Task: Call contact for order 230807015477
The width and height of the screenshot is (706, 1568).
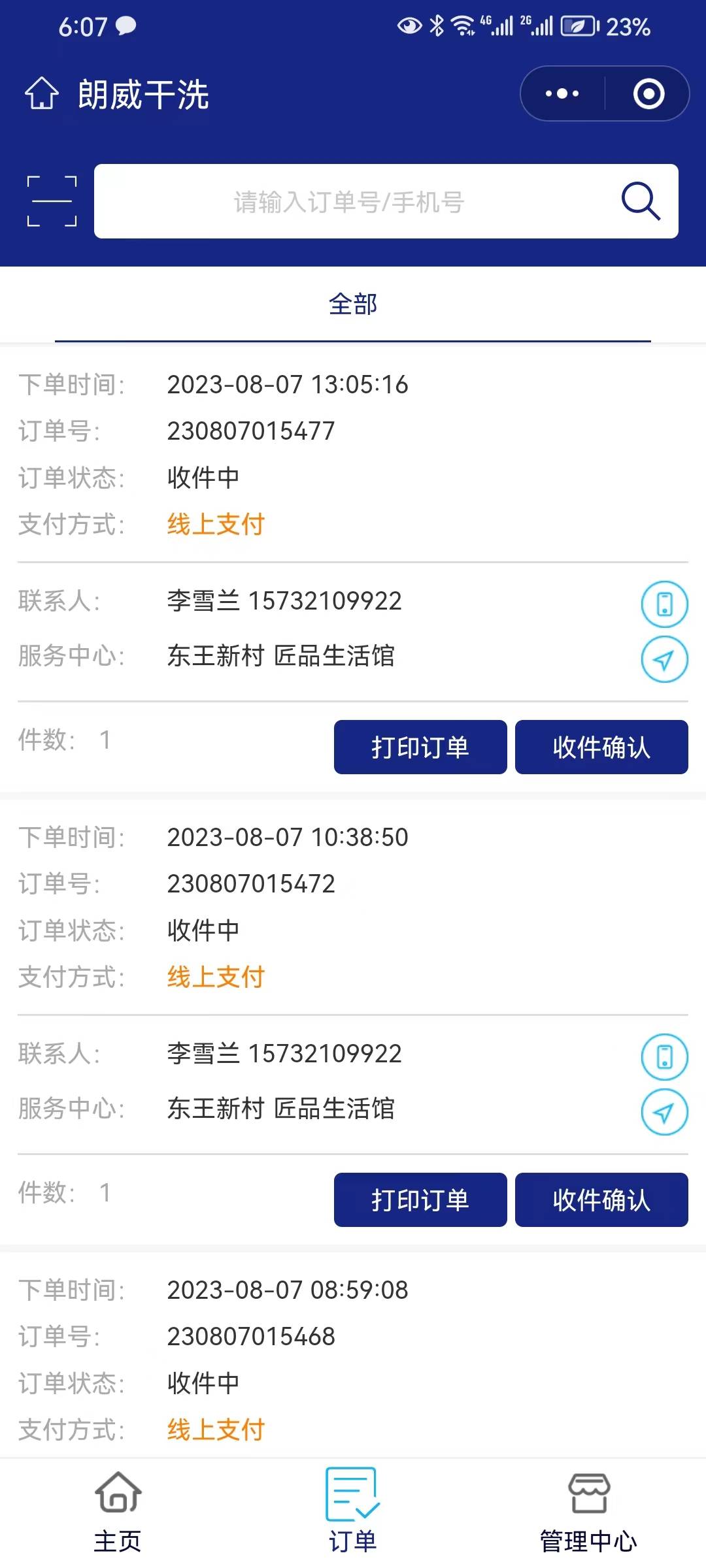Action: pyautogui.click(x=664, y=604)
